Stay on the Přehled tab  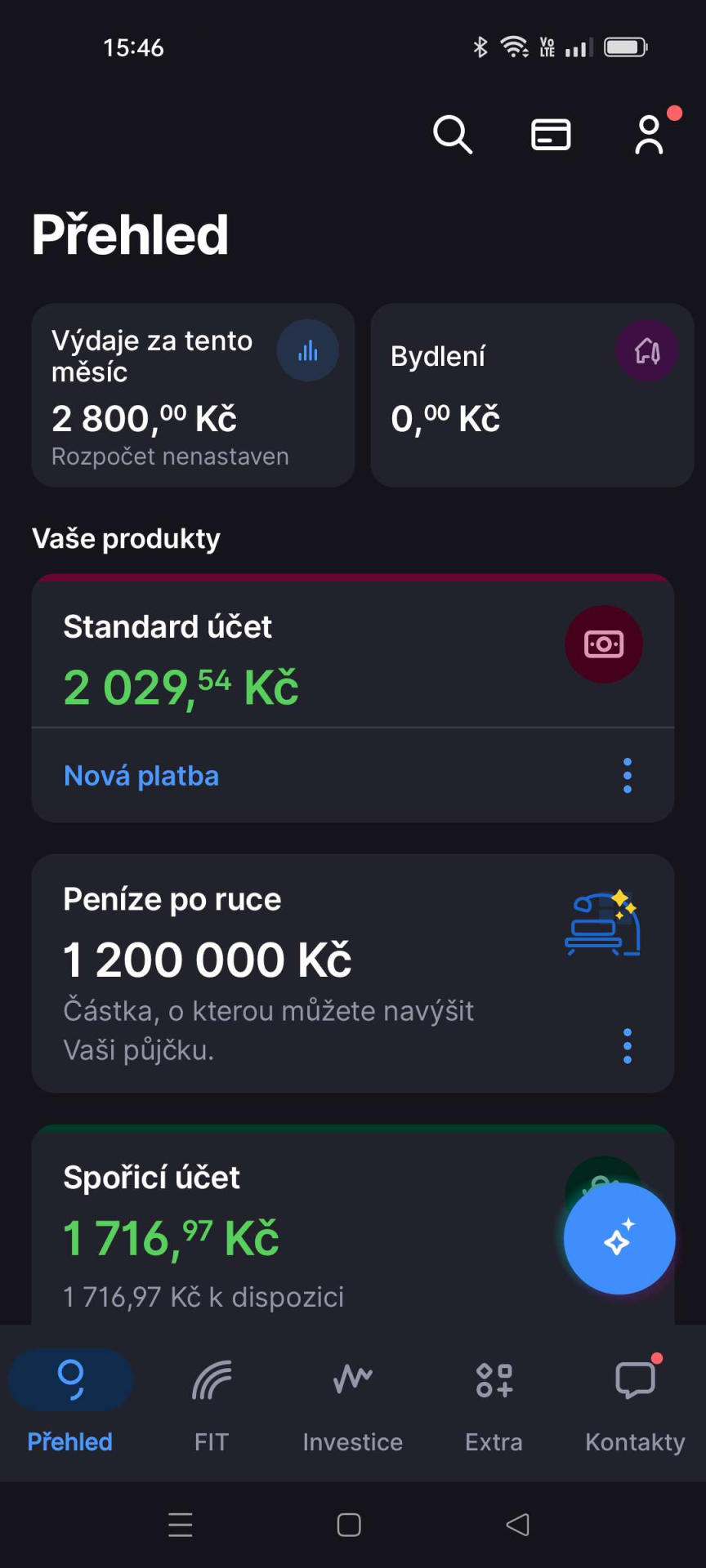(69, 1401)
